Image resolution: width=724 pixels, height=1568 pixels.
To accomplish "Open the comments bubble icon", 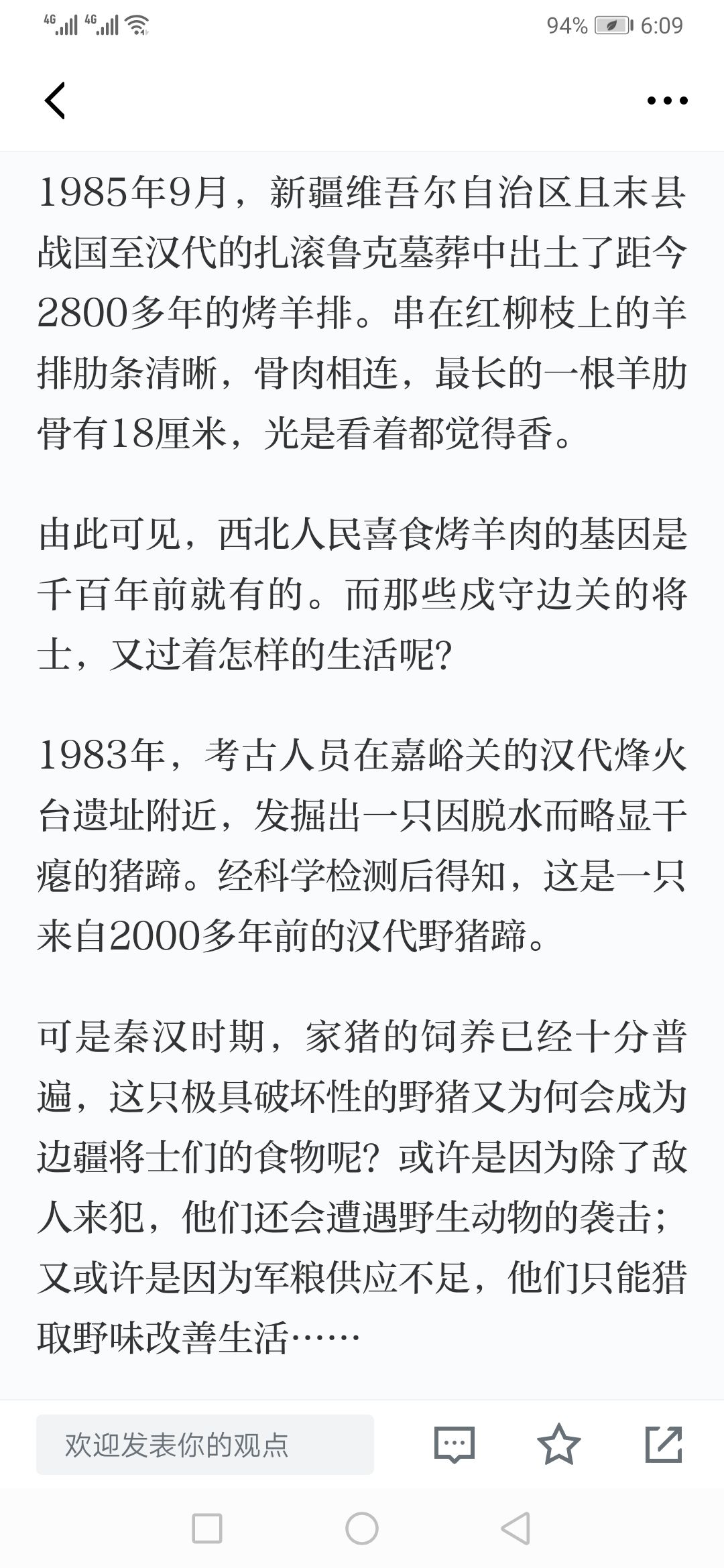I will 455,1445.
